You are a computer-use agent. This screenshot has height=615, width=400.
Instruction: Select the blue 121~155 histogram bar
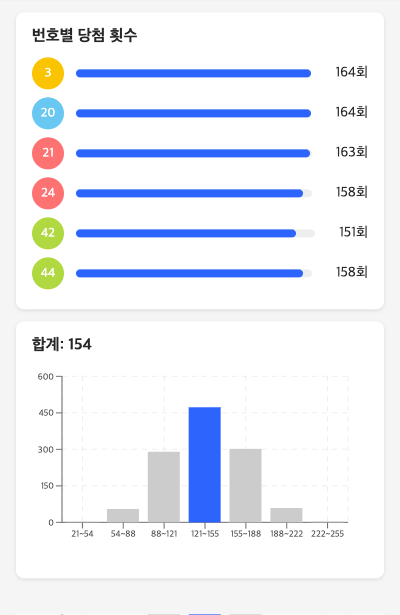204,465
